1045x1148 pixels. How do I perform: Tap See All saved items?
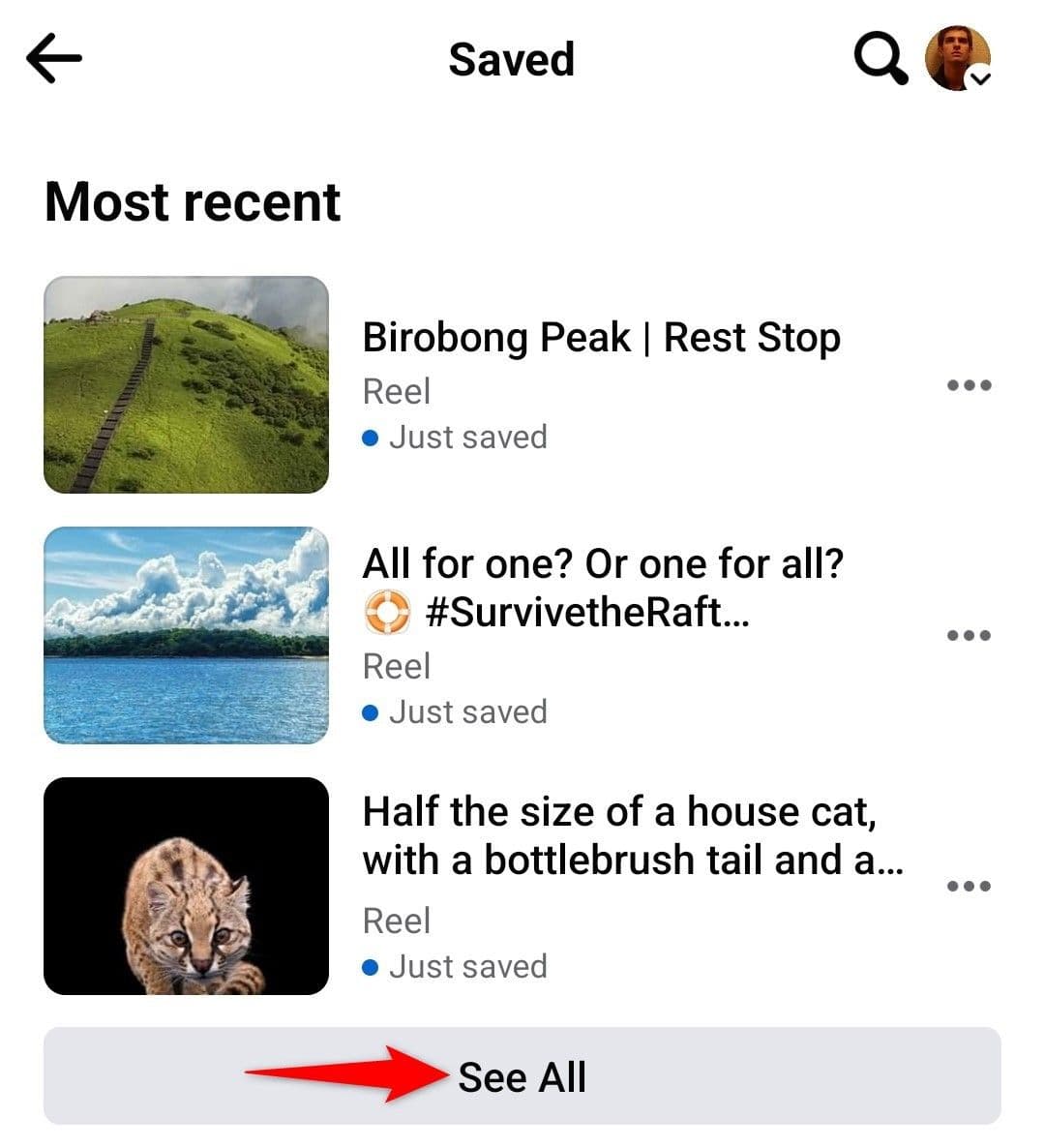tap(522, 1076)
